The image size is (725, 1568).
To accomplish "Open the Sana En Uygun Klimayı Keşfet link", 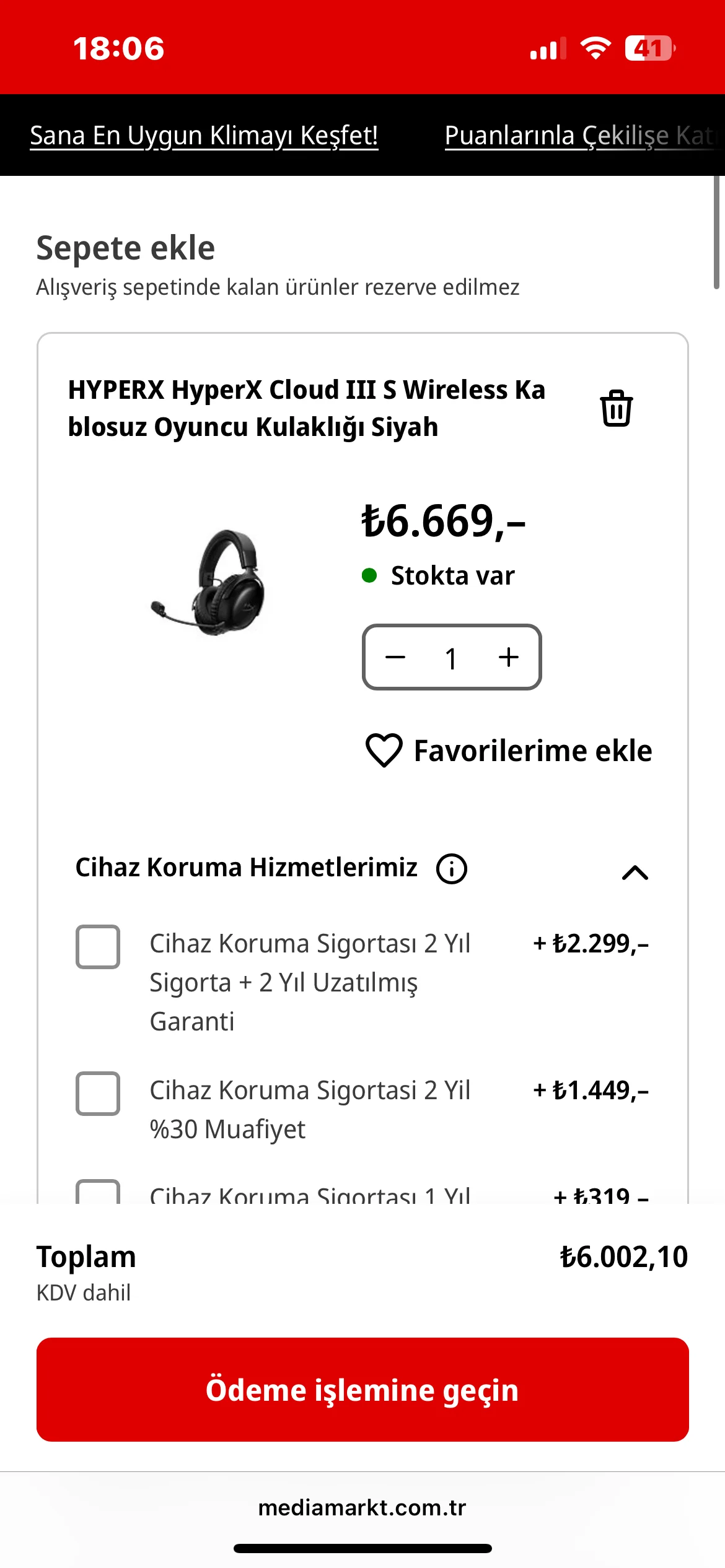I will click(x=204, y=136).
